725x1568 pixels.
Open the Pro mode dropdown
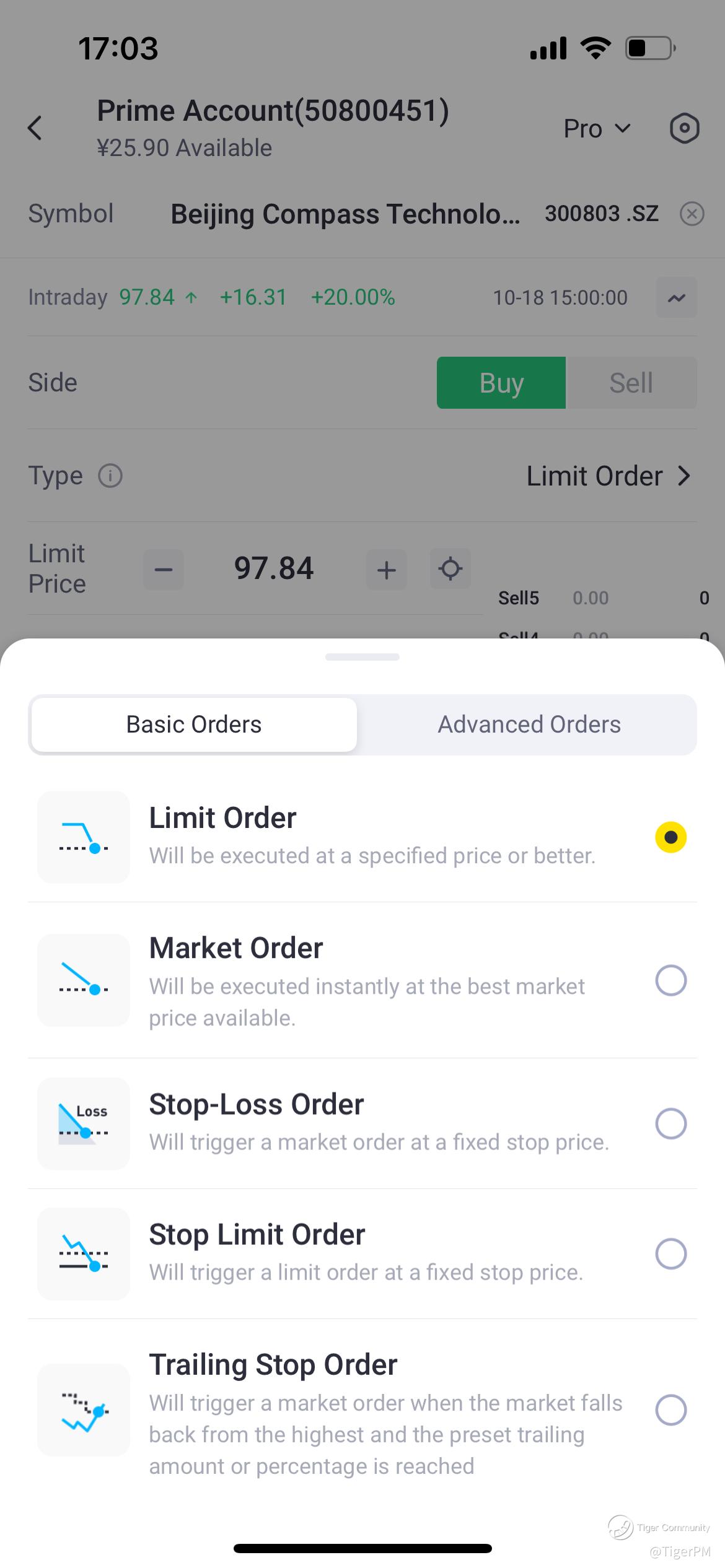point(597,129)
